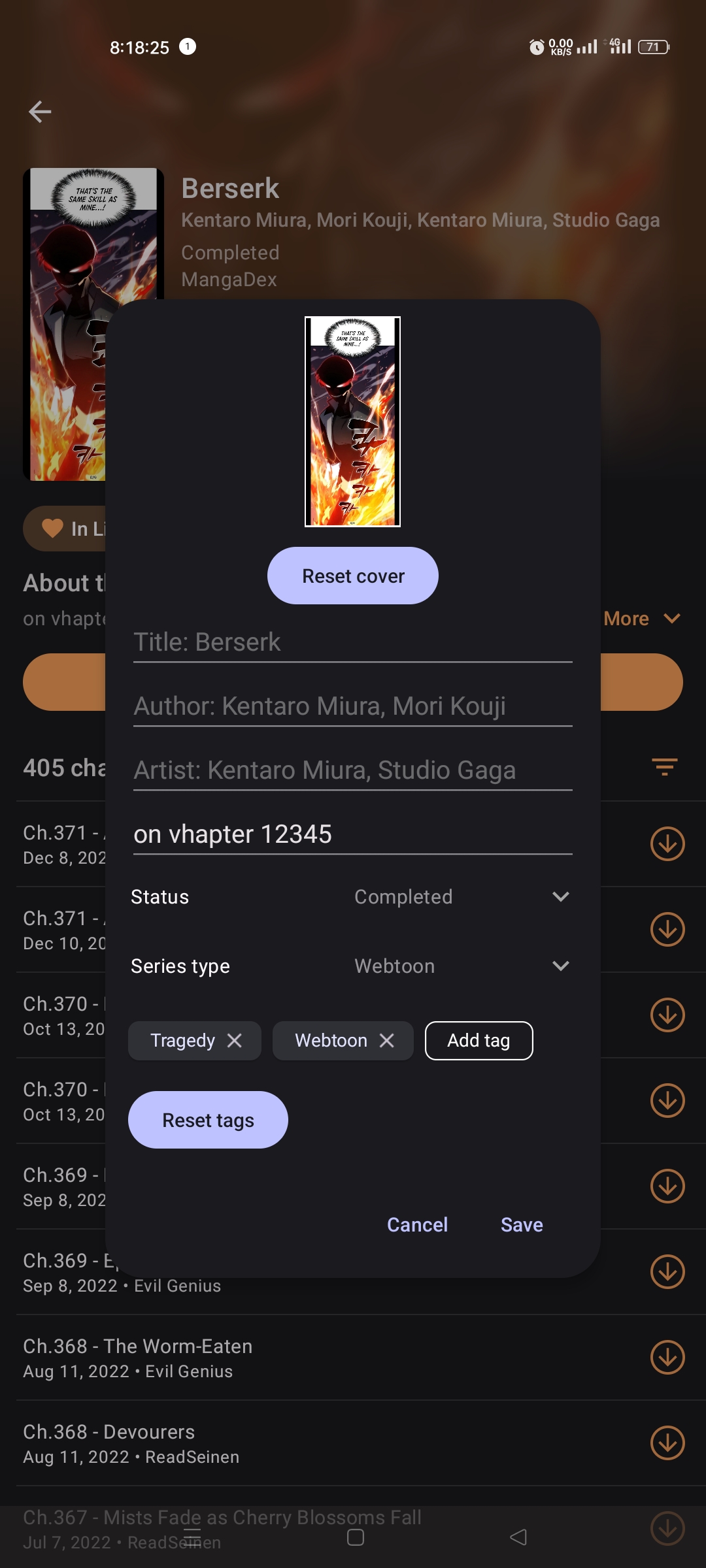Save the edited manga info
Viewport: 706px width, 1568px height.
pyautogui.click(x=522, y=1224)
